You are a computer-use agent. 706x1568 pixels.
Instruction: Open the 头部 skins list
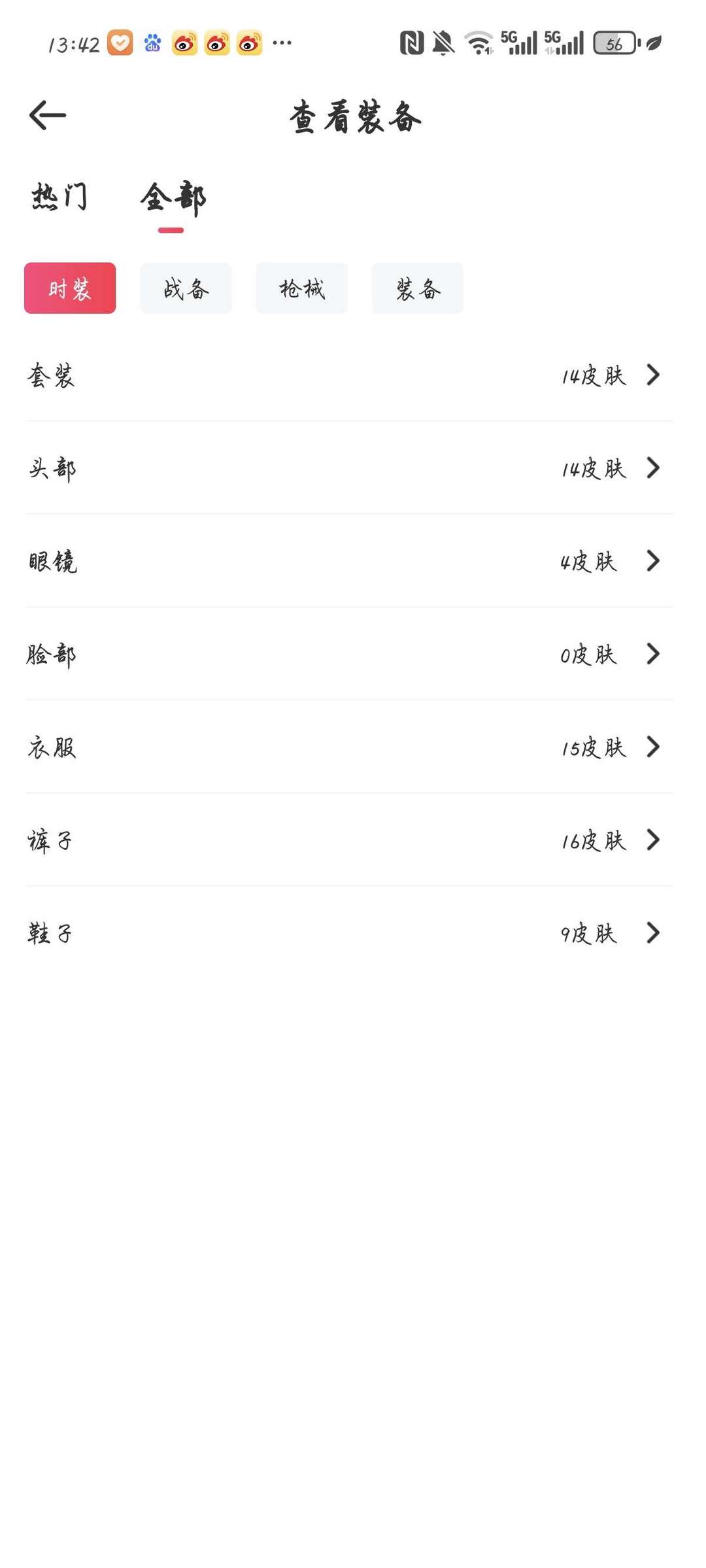click(349, 468)
